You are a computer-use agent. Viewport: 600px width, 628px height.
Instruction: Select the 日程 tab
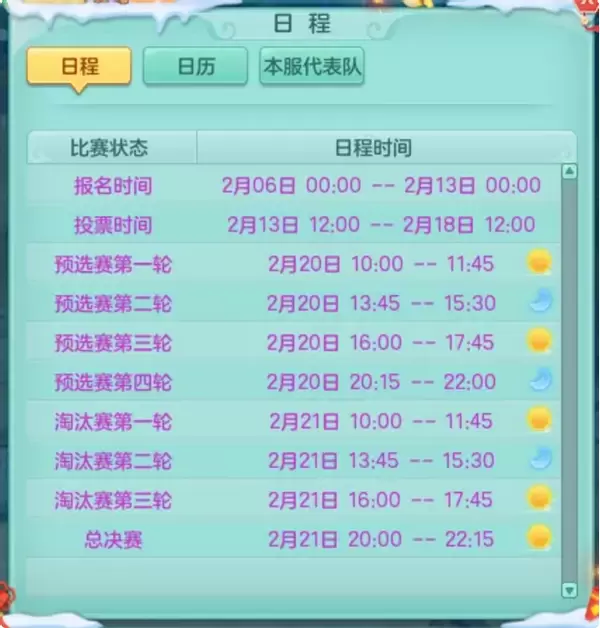click(78, 67)
